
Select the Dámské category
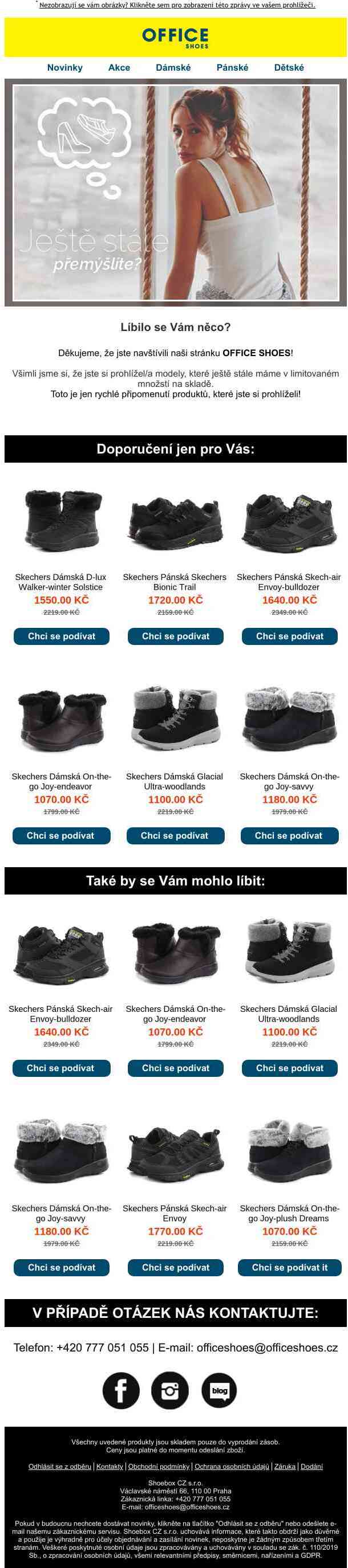coord(173,68)
